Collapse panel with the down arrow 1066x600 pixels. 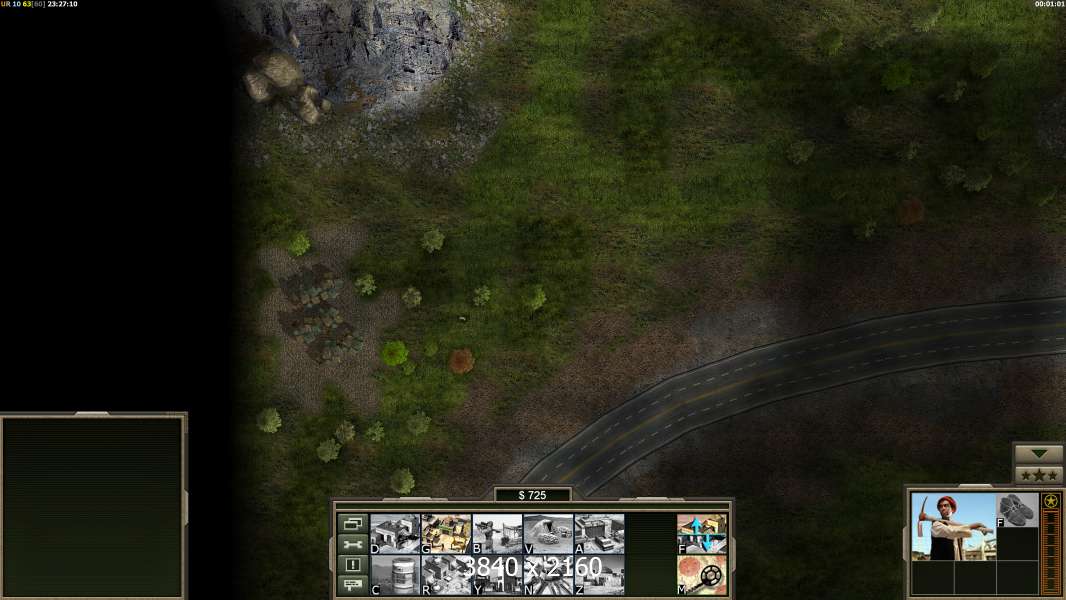[1038, 454]
